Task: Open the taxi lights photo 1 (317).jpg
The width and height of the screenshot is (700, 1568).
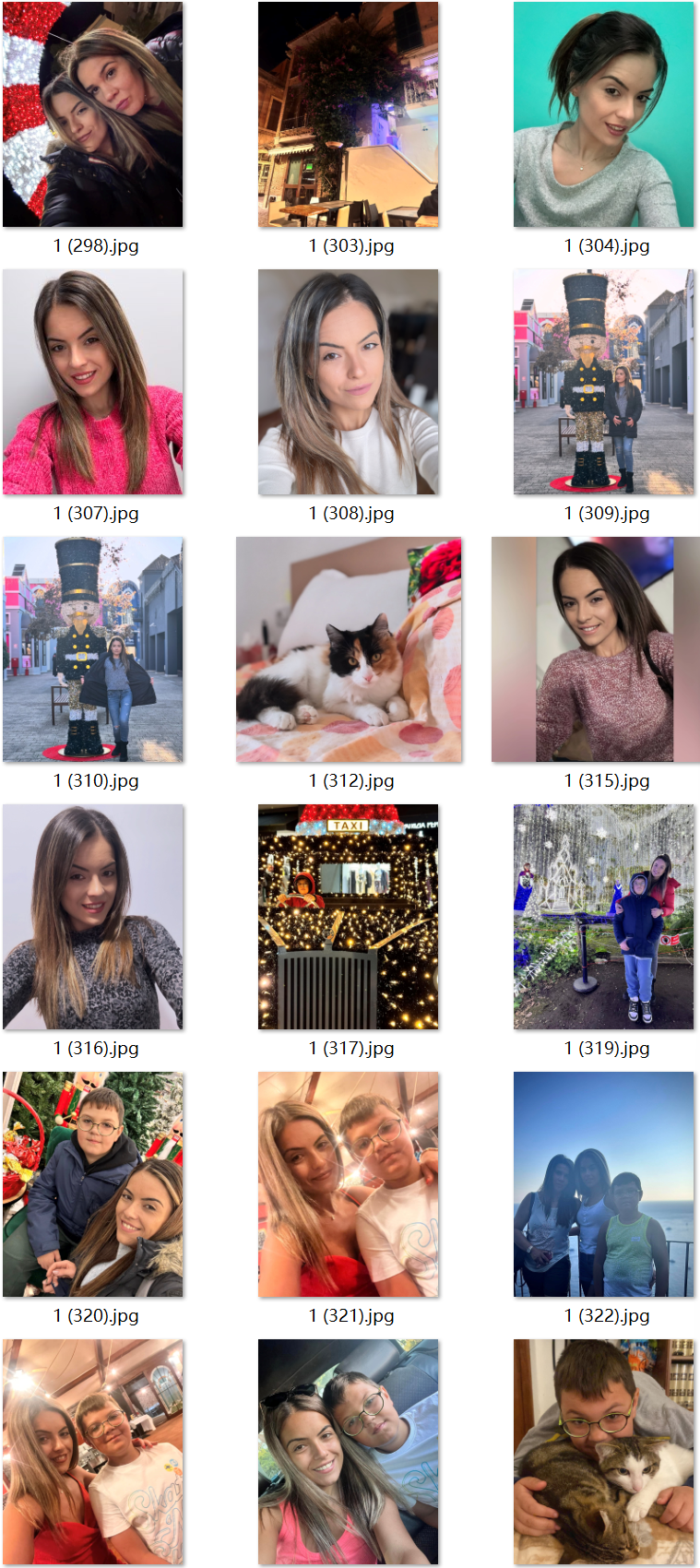Action: pyautogui.click(x=349, y=917)
